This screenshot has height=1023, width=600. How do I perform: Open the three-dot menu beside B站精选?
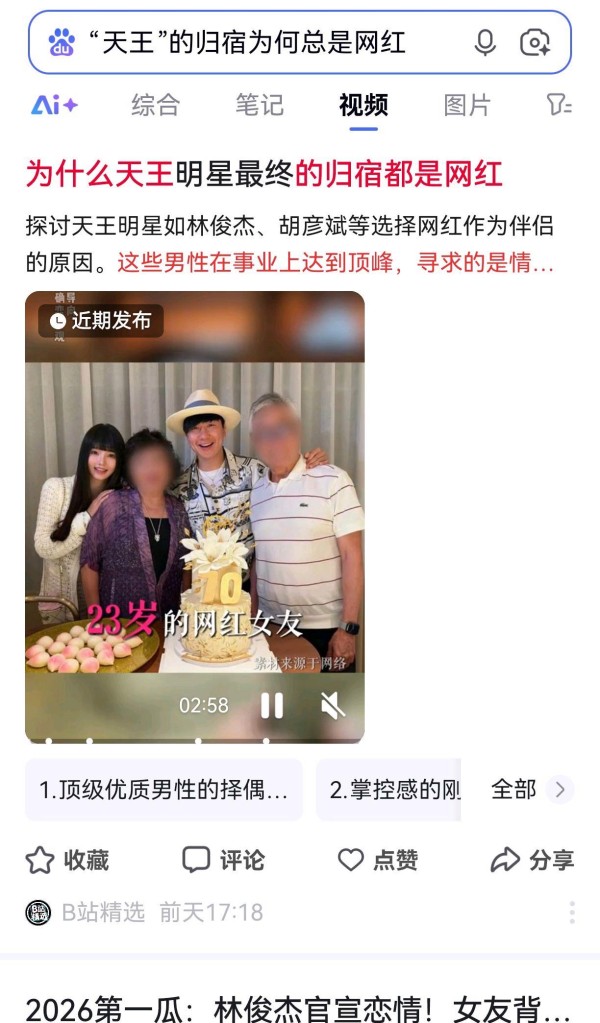coord(572,912)
